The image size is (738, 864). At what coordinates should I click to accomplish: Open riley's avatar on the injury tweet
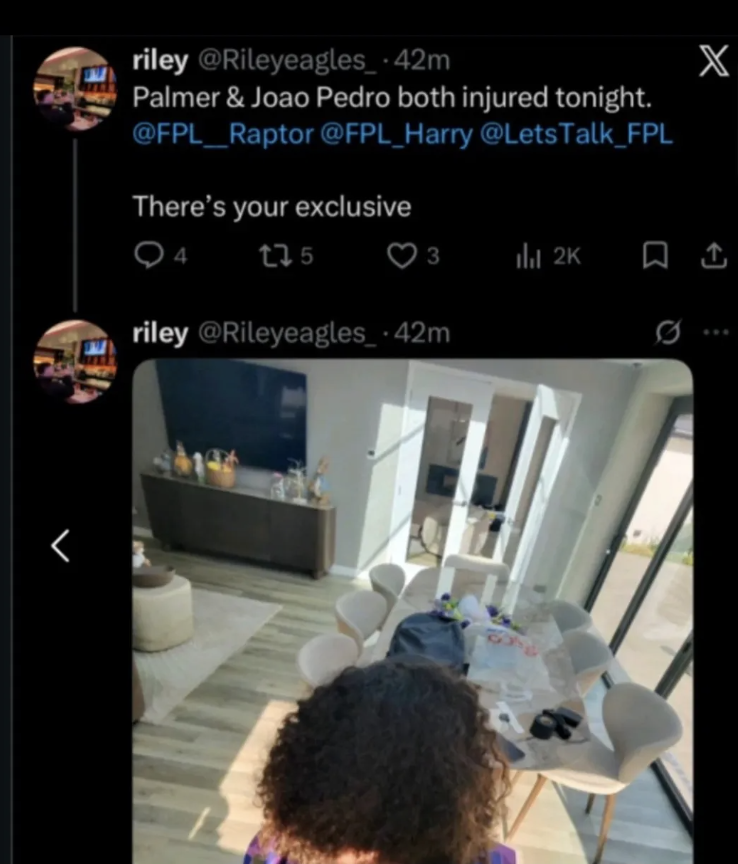[x=75, y=88]
